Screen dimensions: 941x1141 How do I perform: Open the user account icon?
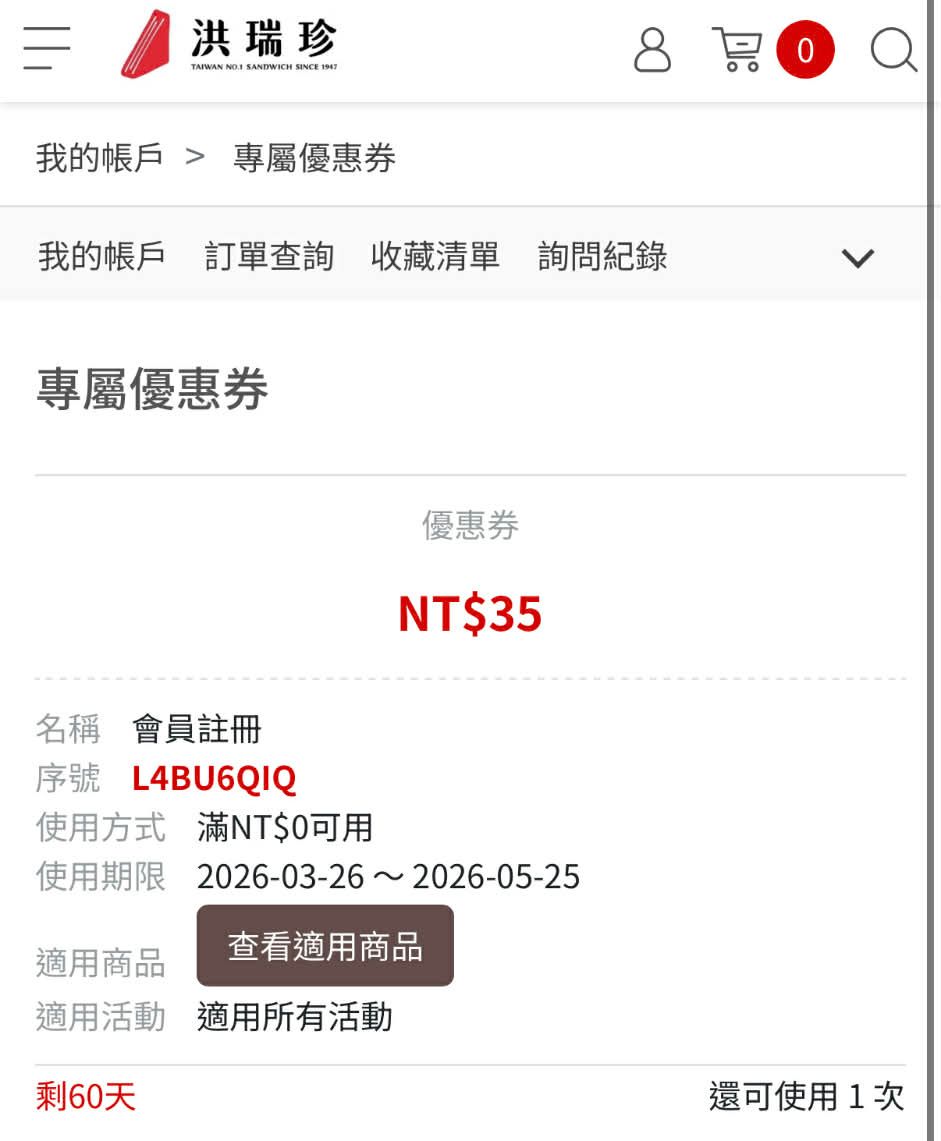[652, 49]
